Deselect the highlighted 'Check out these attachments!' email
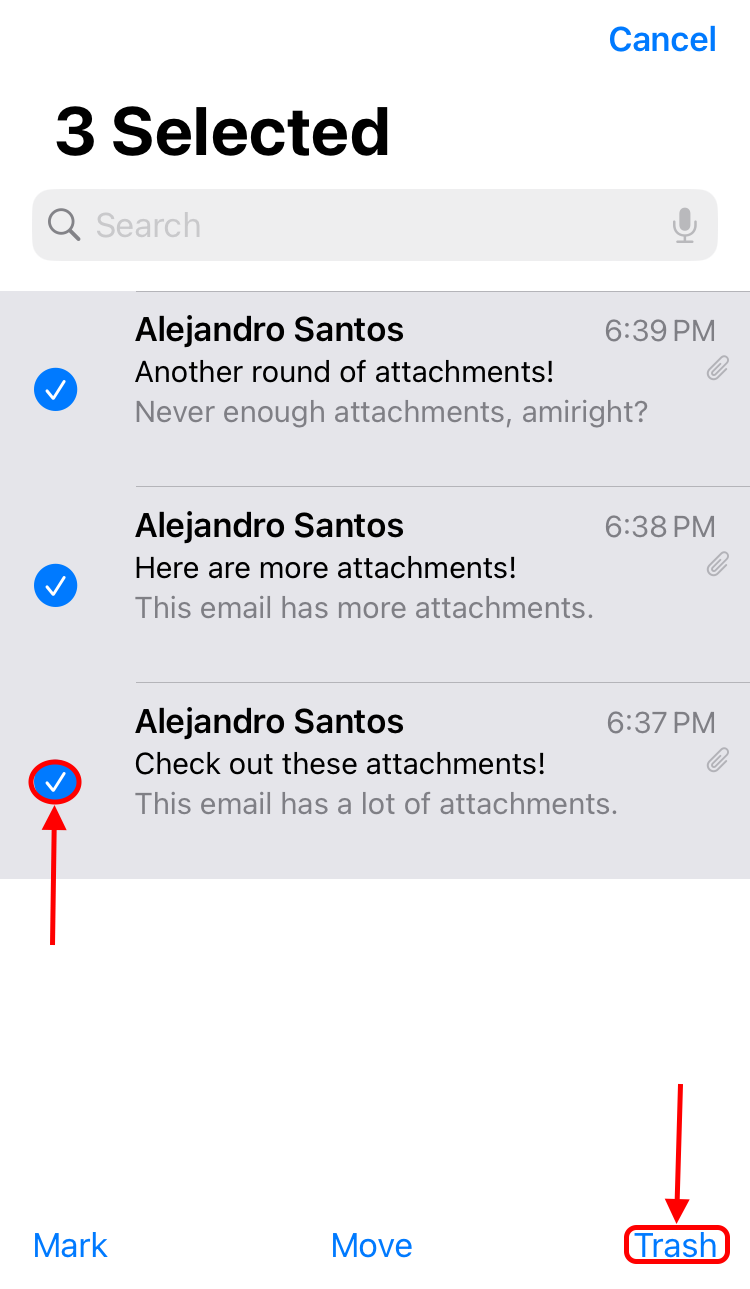 [x=55, y=781]
